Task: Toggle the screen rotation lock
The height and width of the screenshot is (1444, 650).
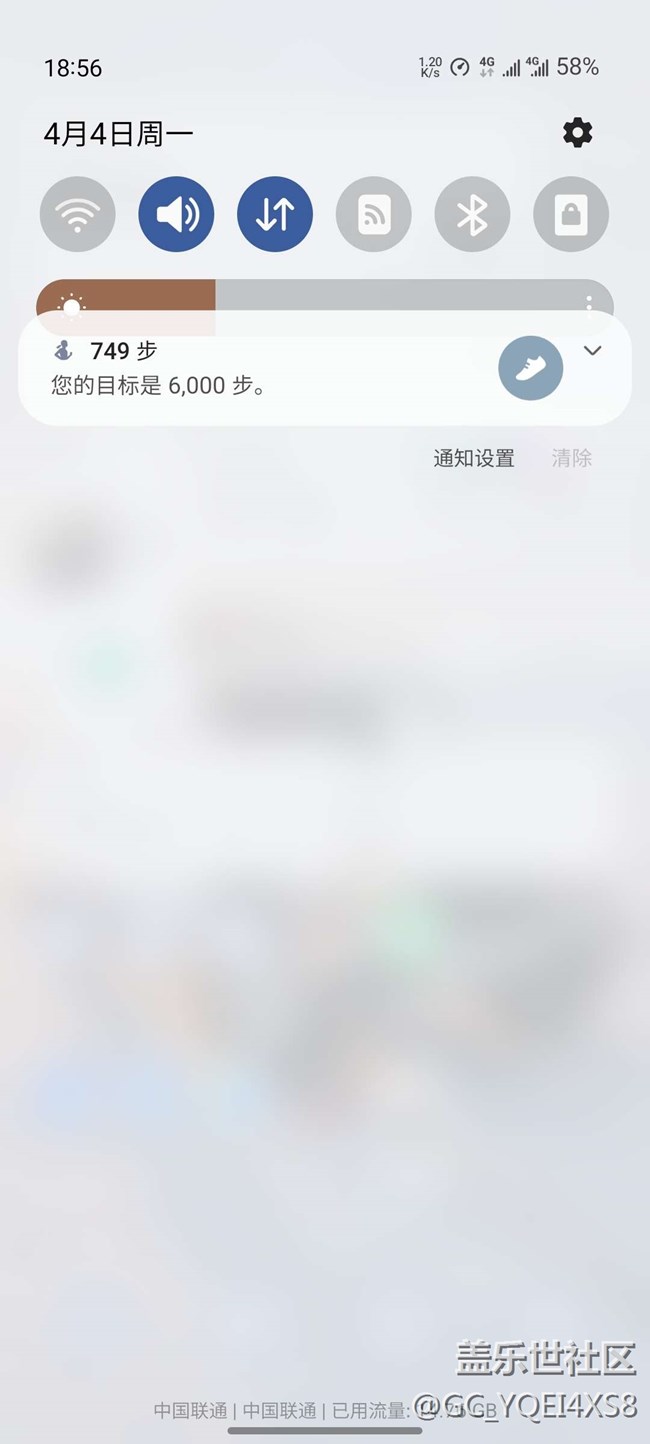Action: tap(571, 214)
